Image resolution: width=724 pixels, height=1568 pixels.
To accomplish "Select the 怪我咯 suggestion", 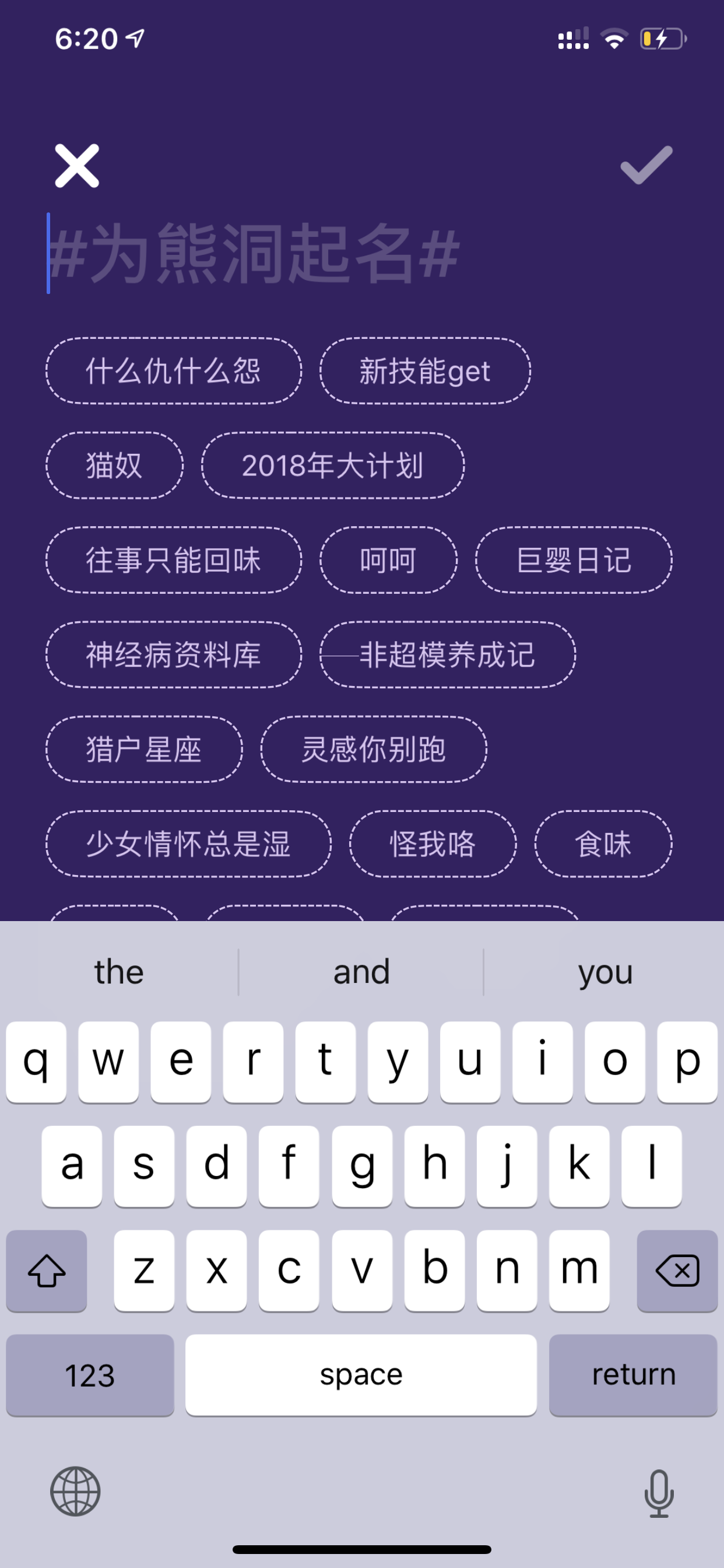I will coord(433,844).
